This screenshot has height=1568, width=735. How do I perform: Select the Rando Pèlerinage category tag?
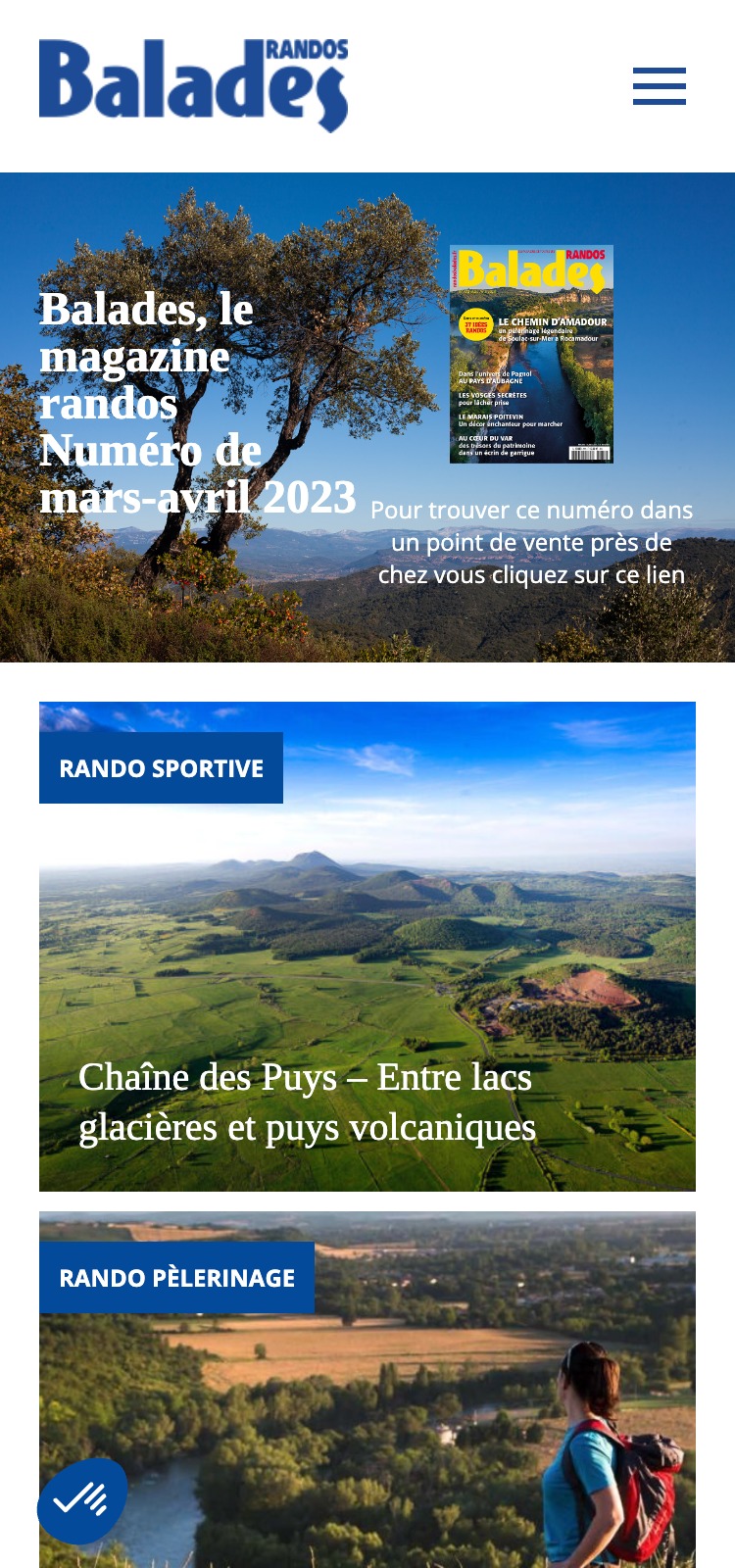(177, 1278)
